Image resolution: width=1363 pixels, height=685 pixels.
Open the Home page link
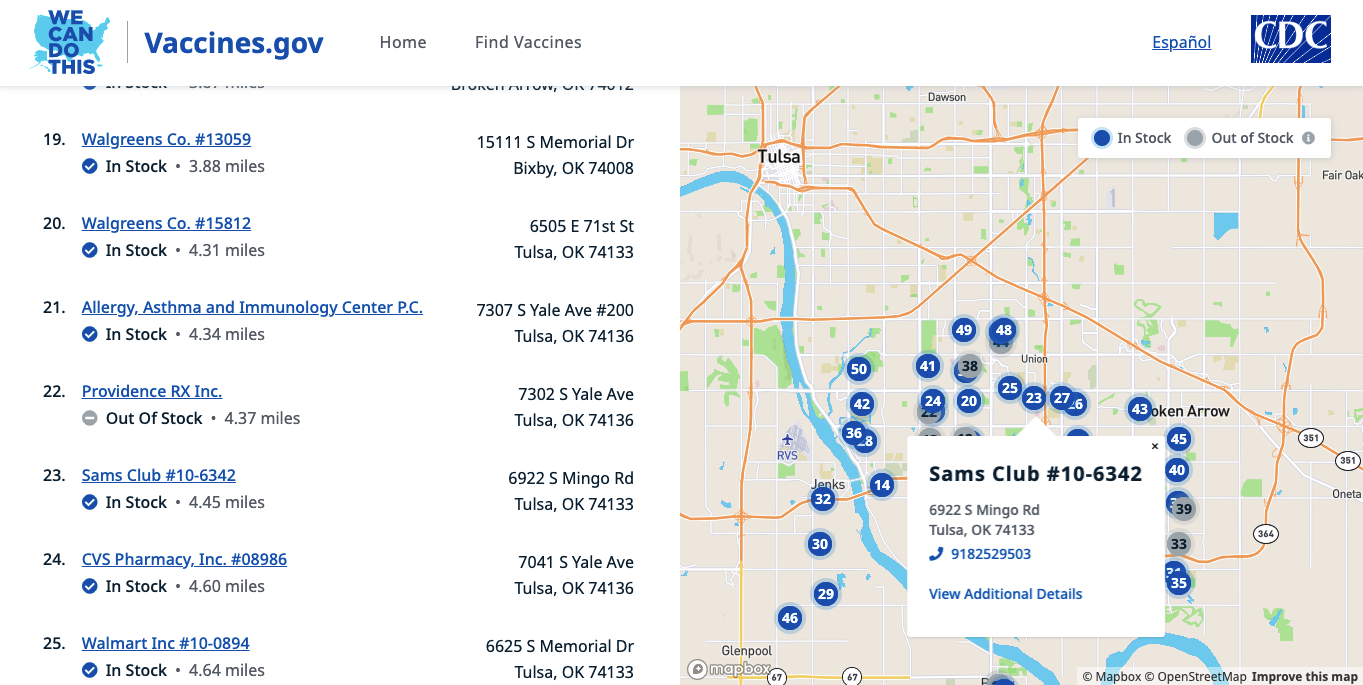tap(403, 42)
